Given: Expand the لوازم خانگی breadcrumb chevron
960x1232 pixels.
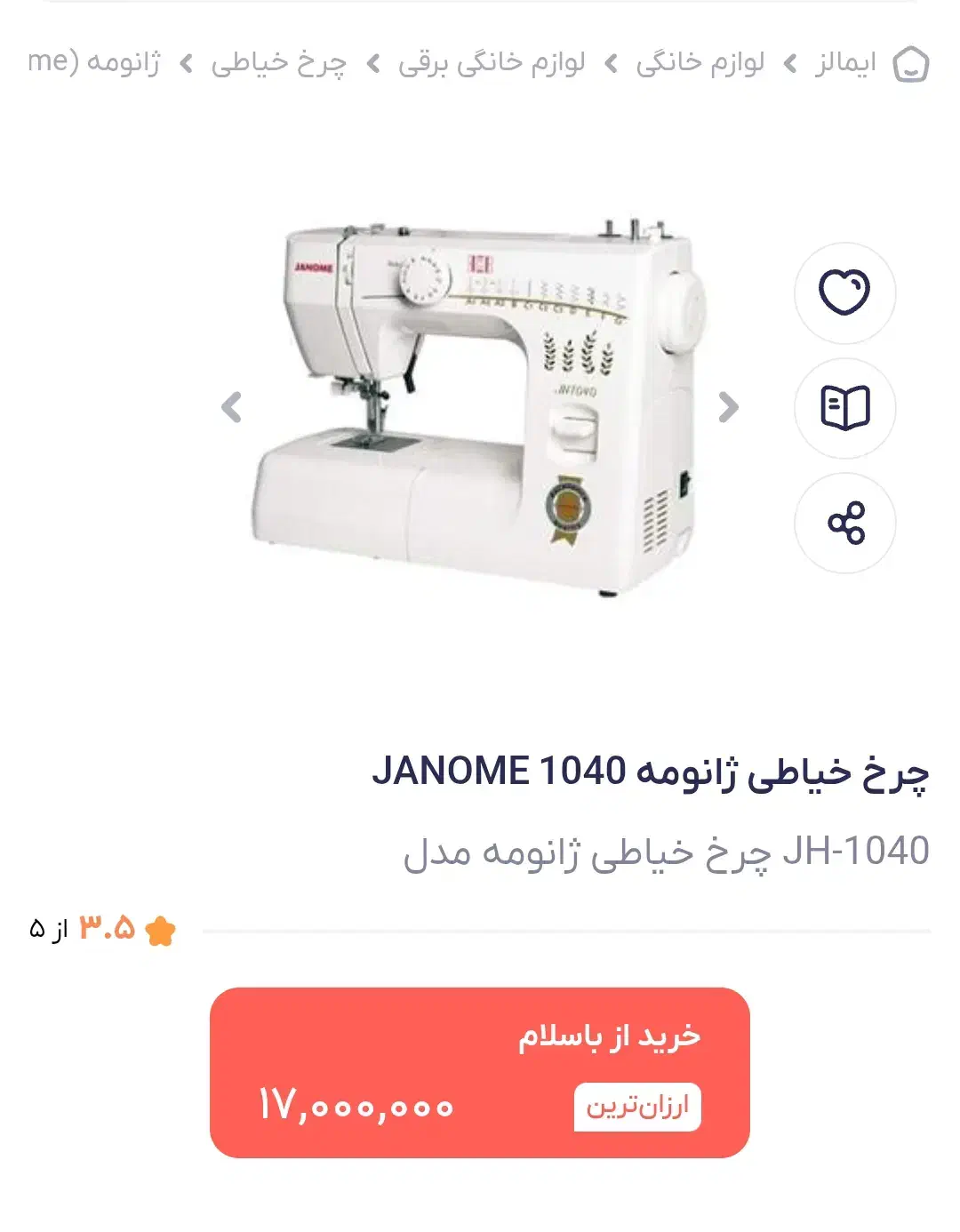Looking at the screenshot, I should tap(788, 62).
